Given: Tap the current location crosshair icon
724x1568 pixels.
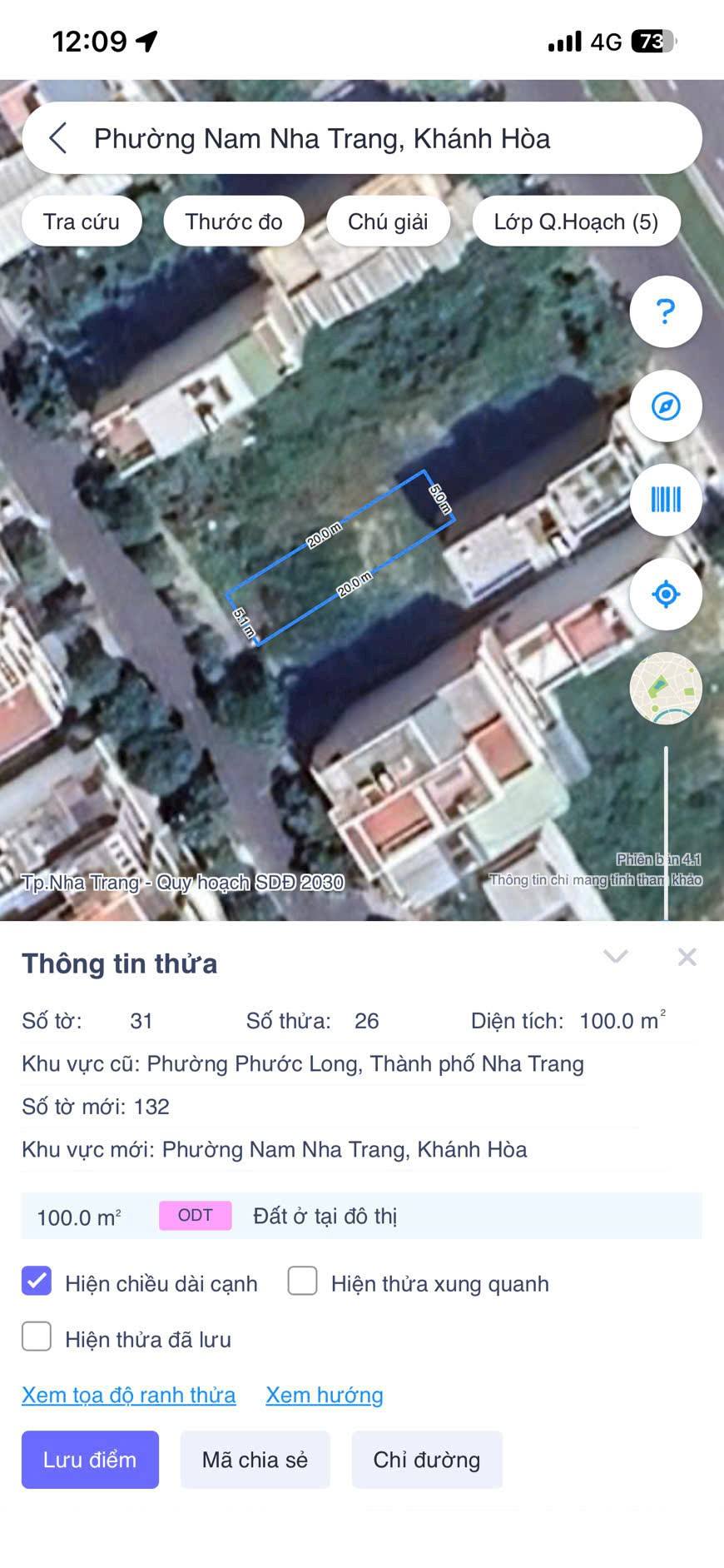Looking at the screenshot, I should point(665,594).
